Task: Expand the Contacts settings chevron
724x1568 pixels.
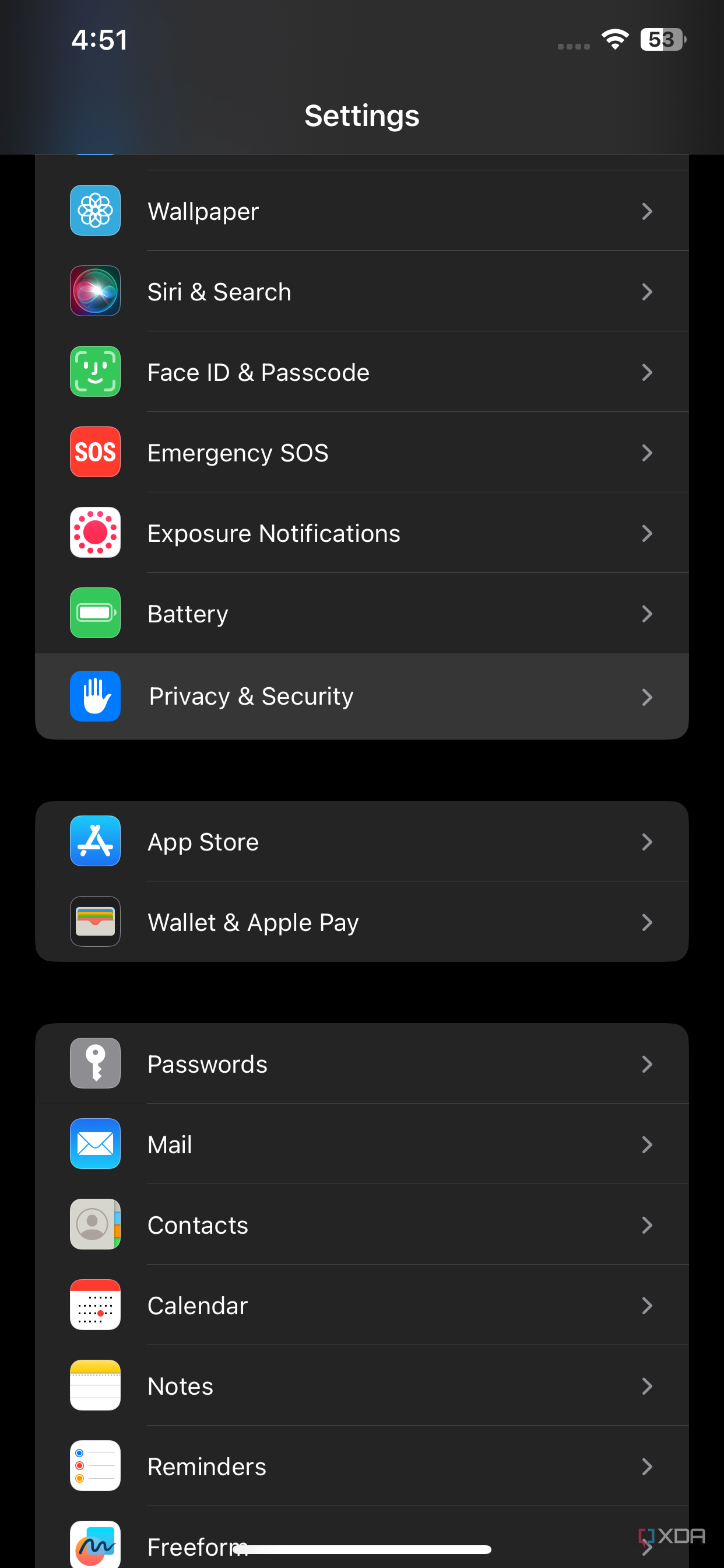Action: coord(647,1224)
